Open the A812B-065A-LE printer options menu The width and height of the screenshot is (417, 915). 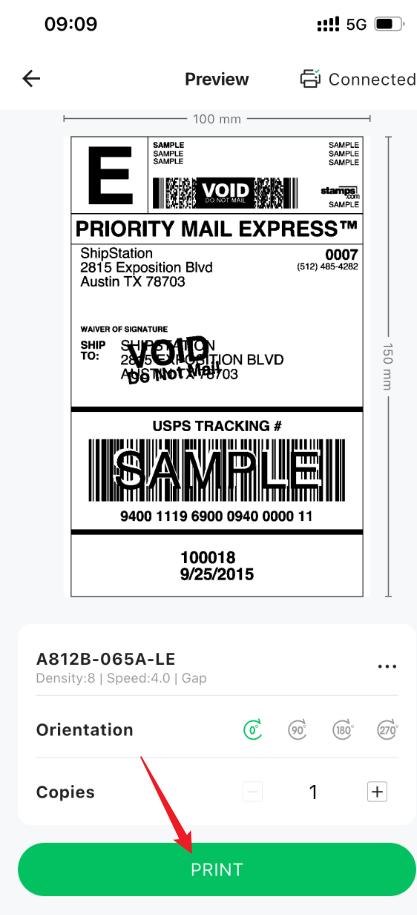[387, 667]
